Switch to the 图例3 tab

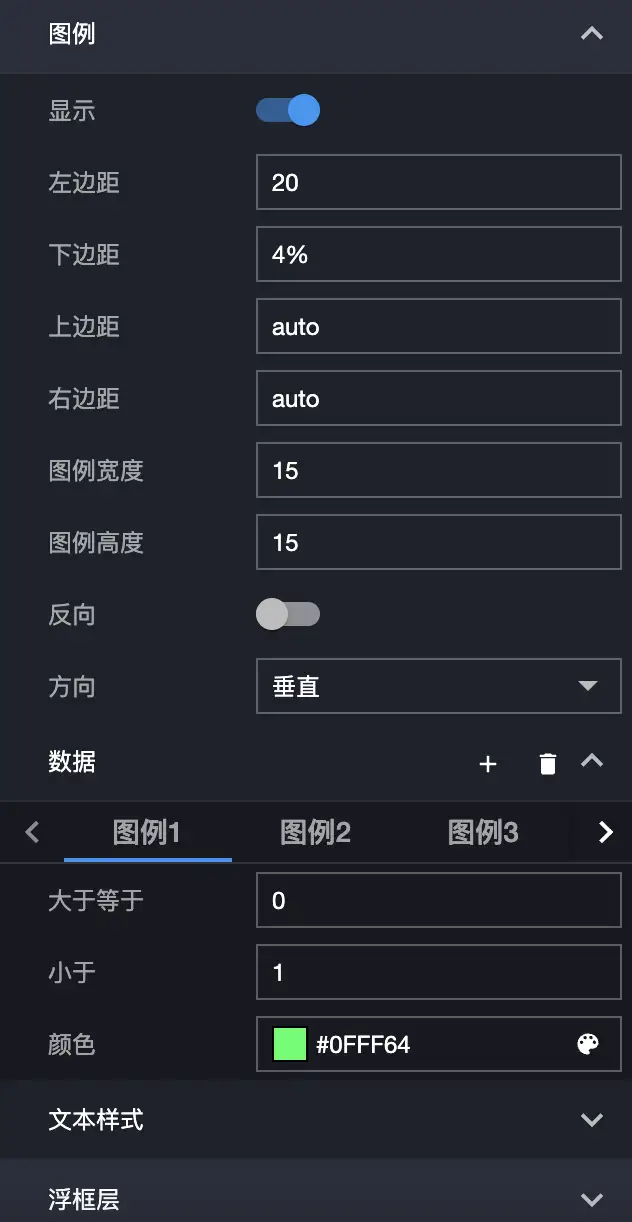pyautogui.click(x=483, y=832)
